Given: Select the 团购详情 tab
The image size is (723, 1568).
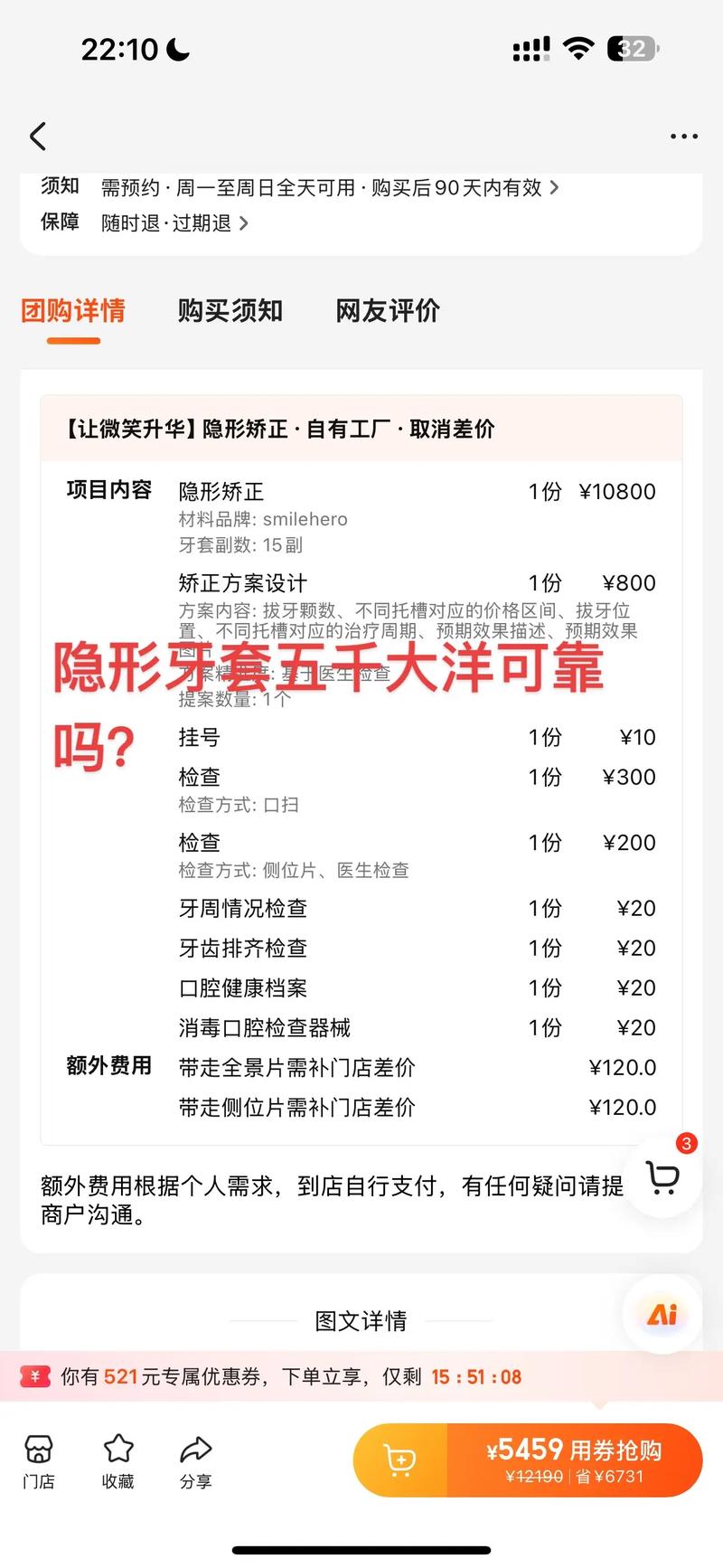Looking at the screenshot, I should (x=70, y=310).
